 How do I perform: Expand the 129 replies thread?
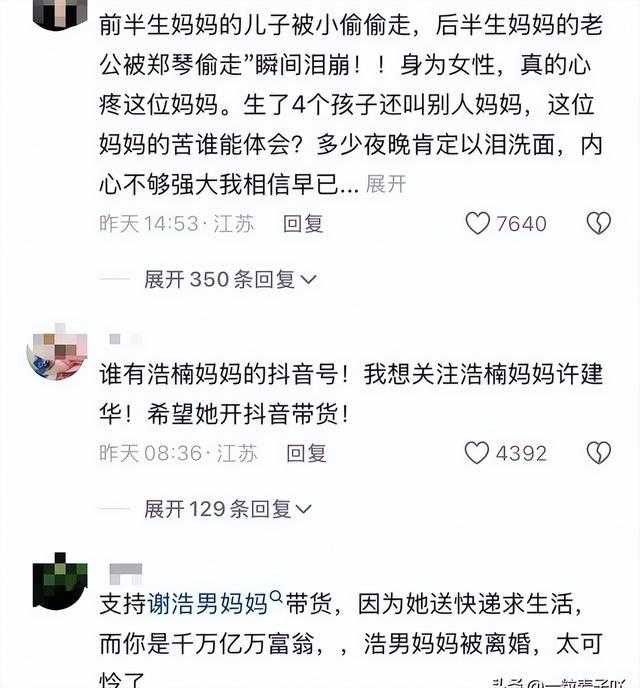[230, 509]
